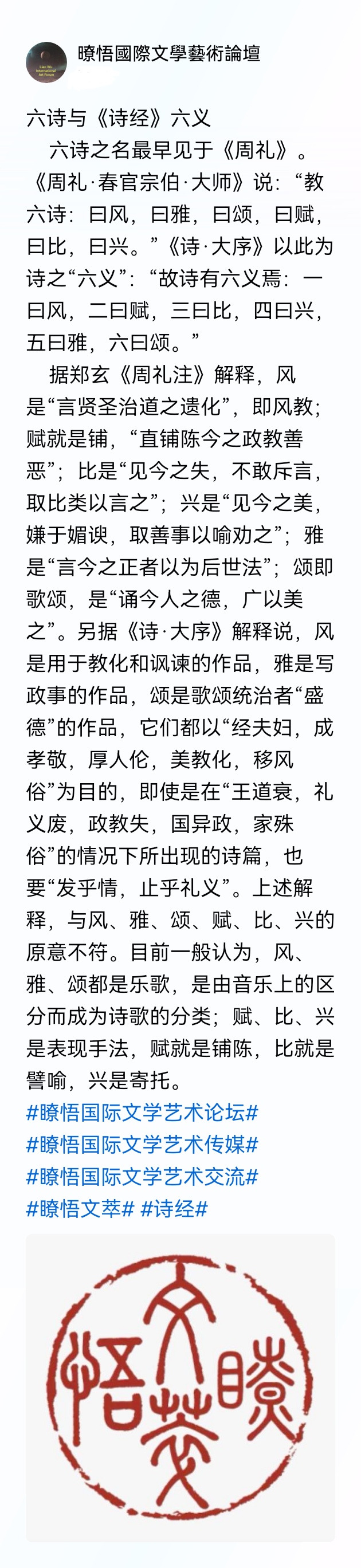Open the 瞭悟國際文學藝術論壇 profile avatar
Screen dimensions: 361x1568
(46, 62)
